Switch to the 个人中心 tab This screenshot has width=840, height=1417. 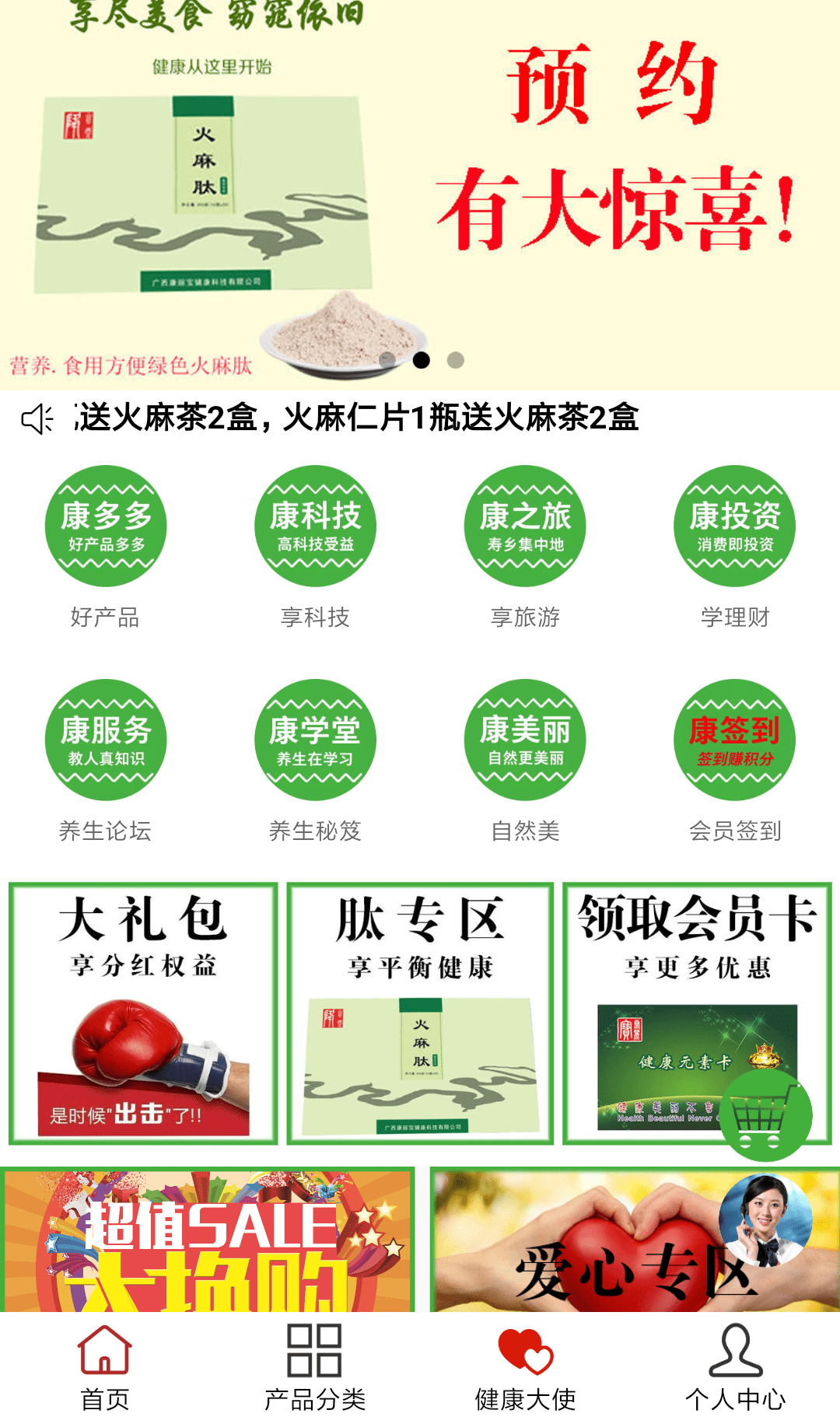click(735, 1366)
